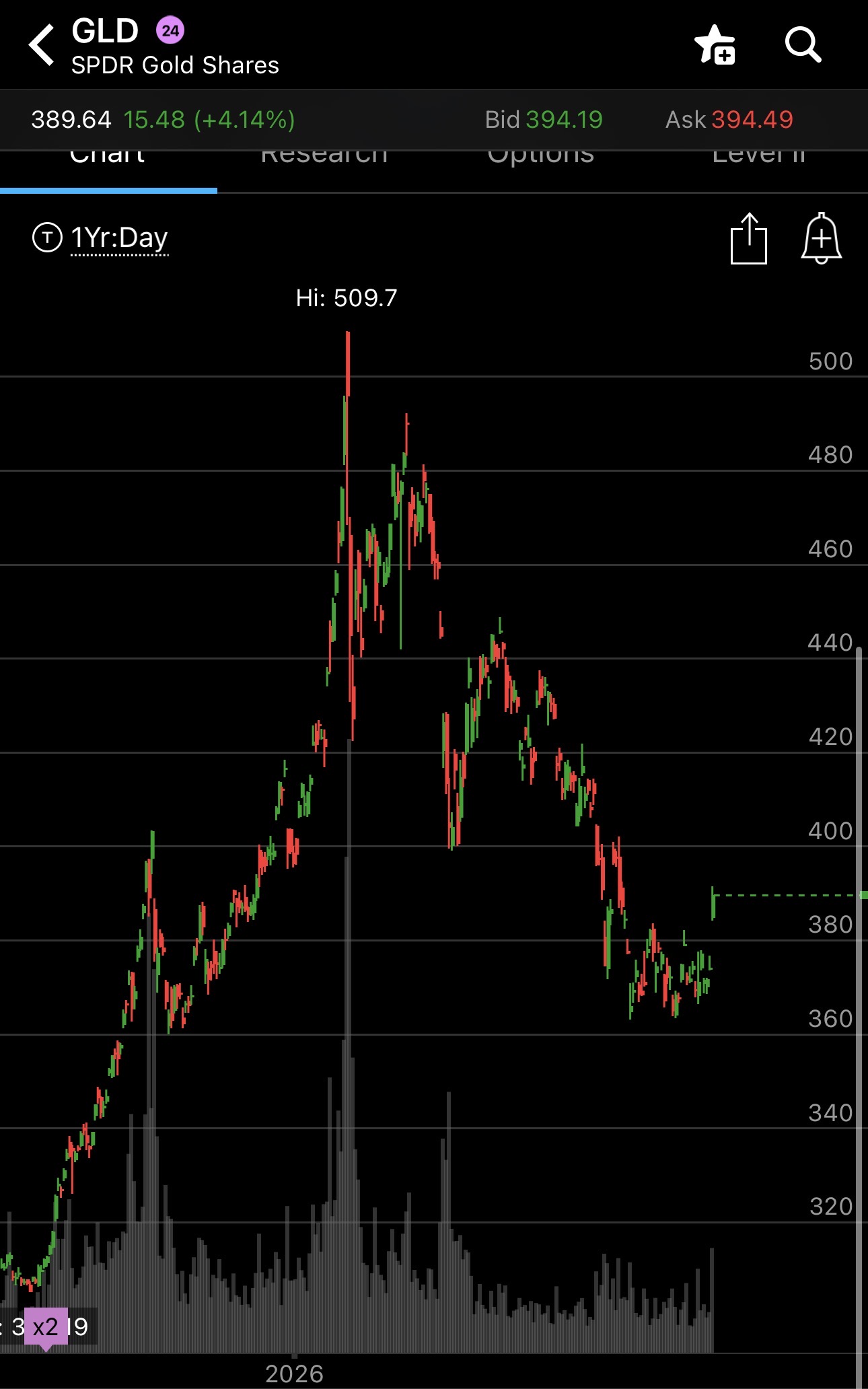Screen dimensions: 868x1389
Task: Tap the purple 24 badge beside GLD
Action: [170, 30]
